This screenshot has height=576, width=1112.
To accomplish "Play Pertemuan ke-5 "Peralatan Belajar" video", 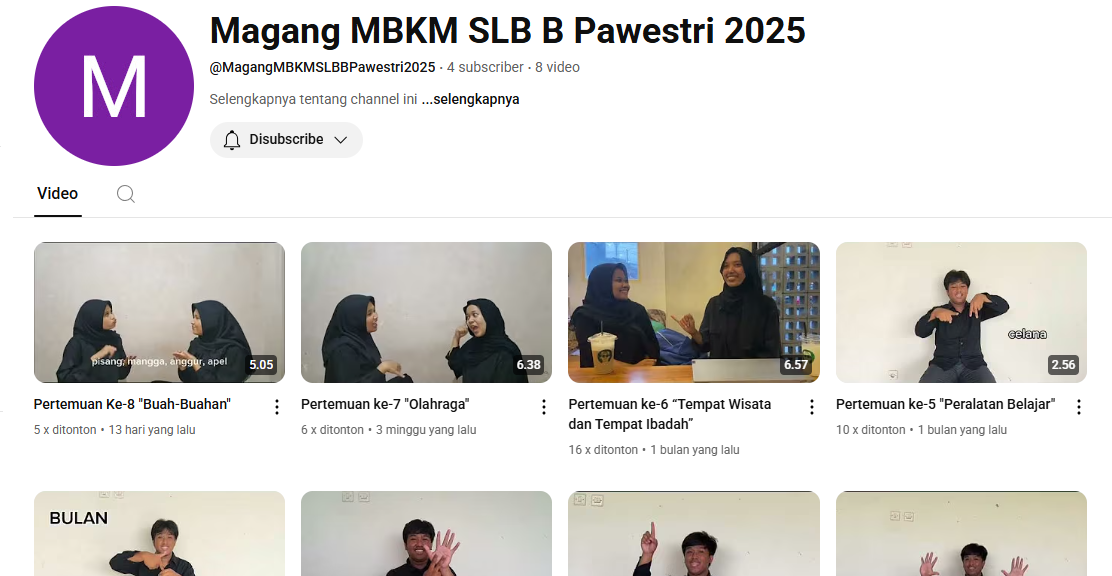I will click(961, 312).
